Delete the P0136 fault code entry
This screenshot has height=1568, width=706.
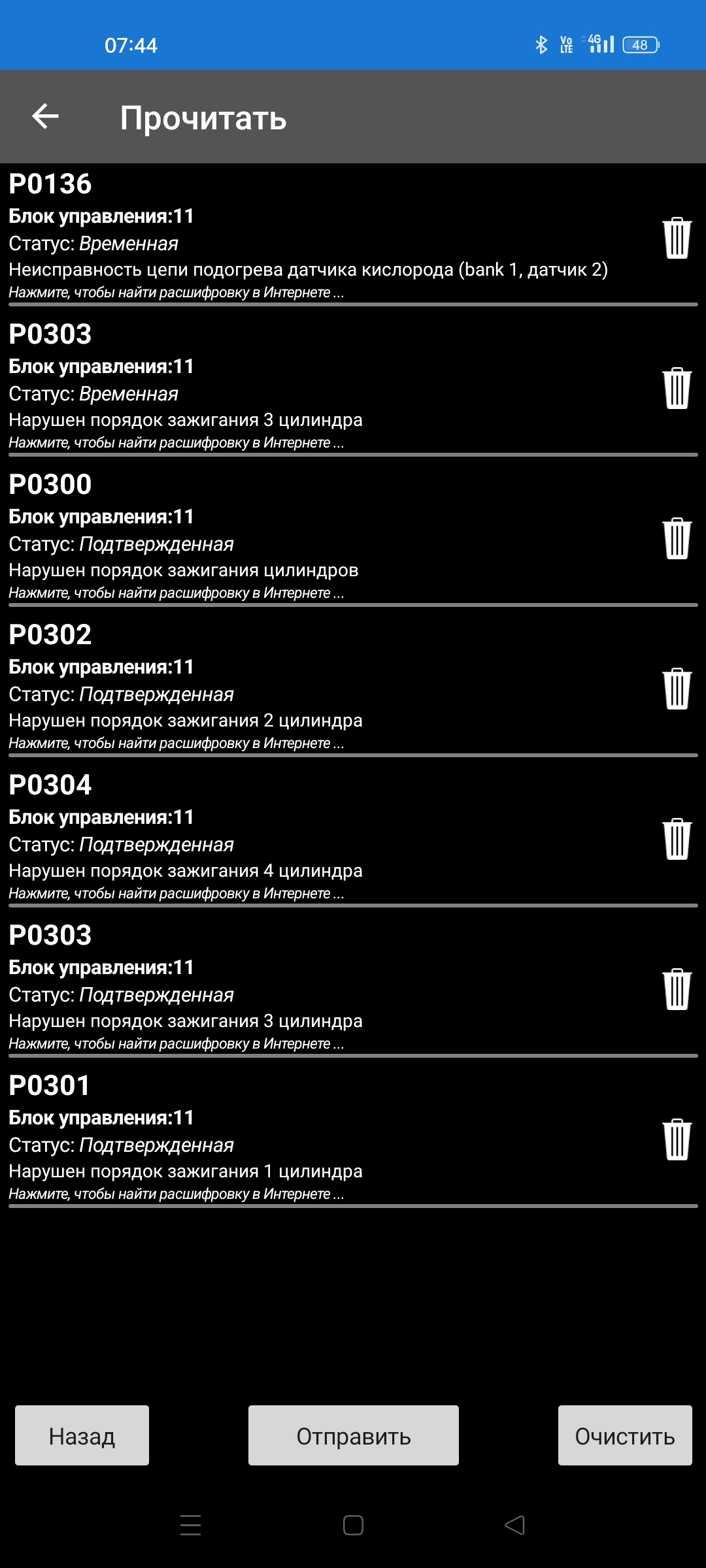pyautogui.click(x=677, y=238)
